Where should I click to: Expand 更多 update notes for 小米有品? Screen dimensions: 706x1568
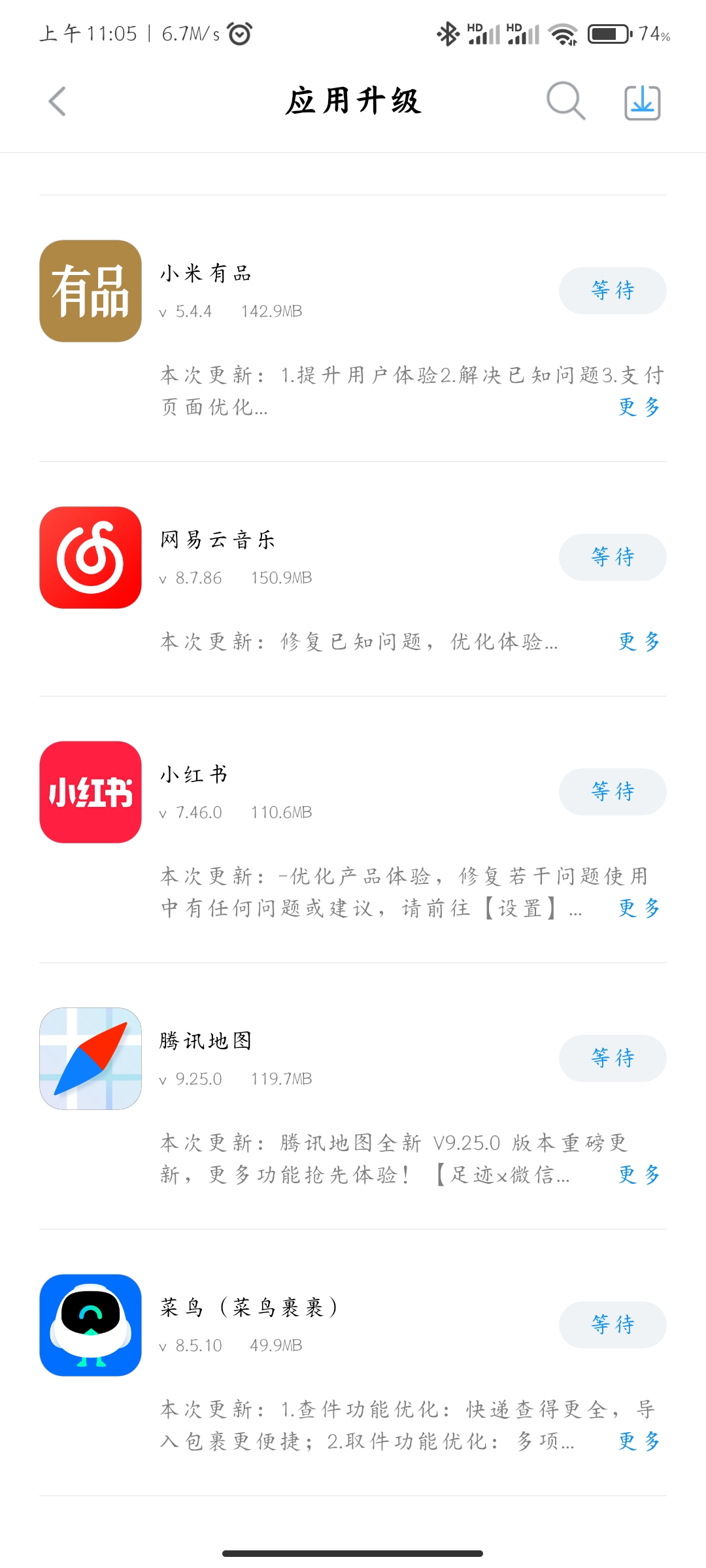tap(639, 406)
